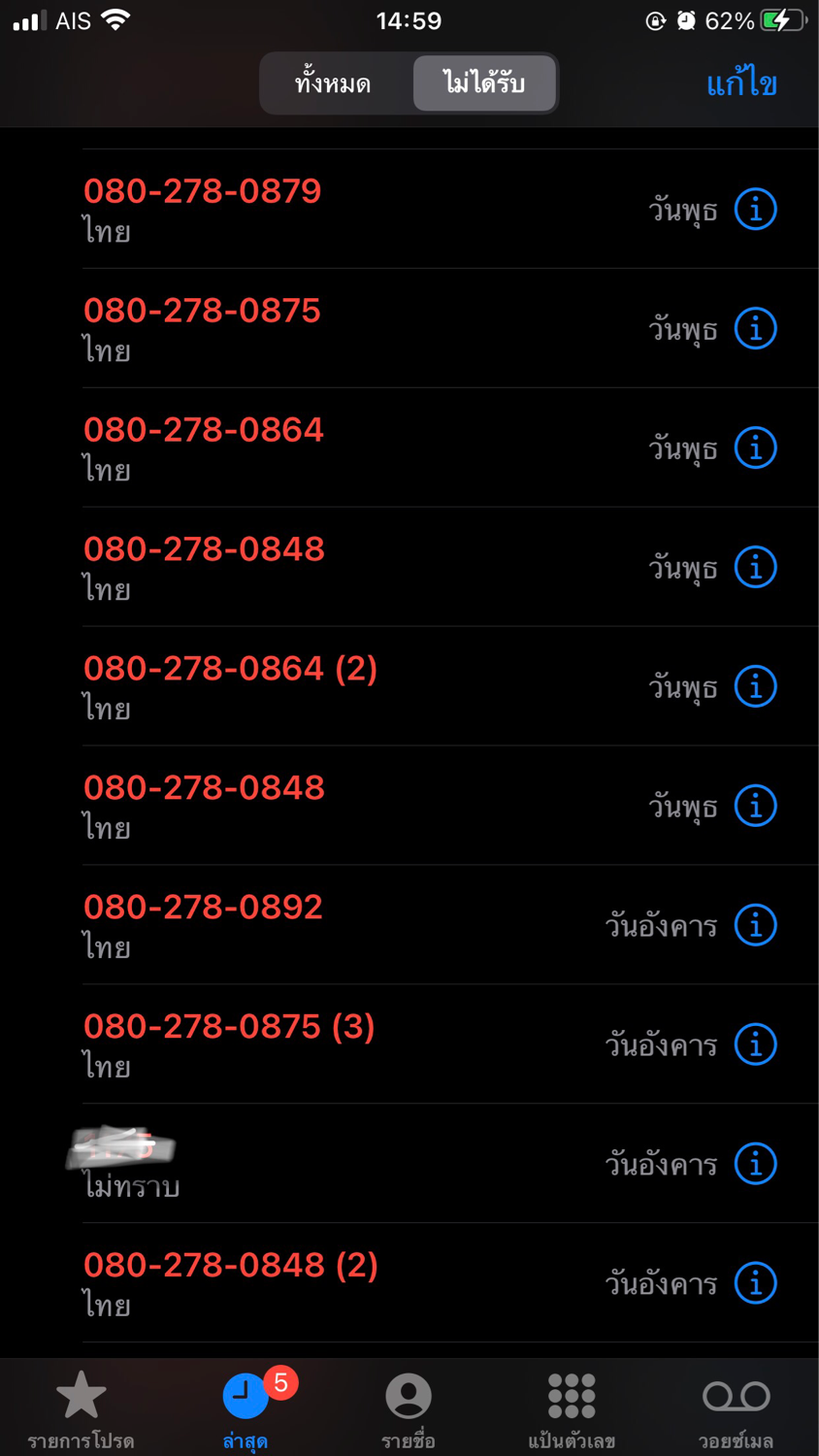Switch to the ทั้งหมด segment

(333, 83)
